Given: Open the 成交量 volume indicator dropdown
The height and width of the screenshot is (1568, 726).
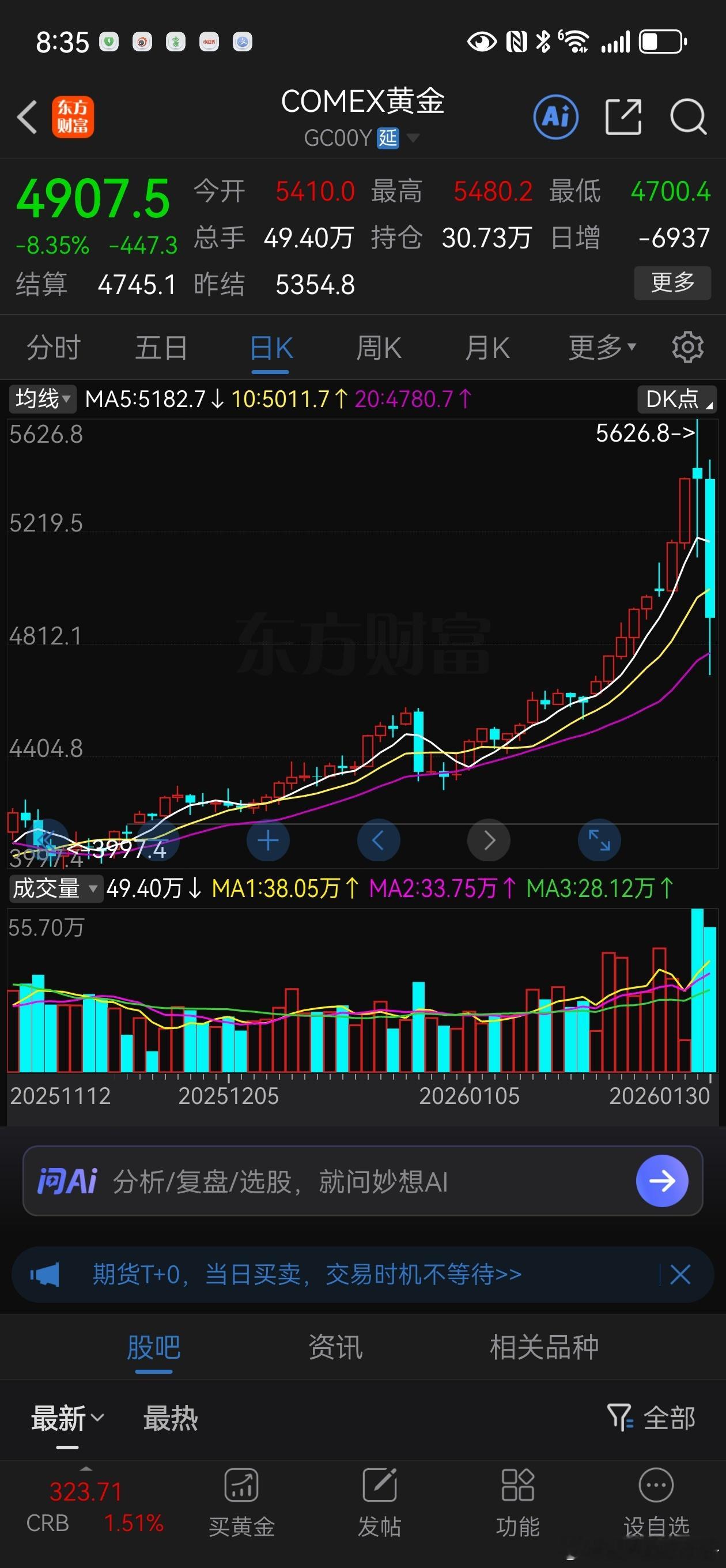Looking at the screenshot, I should coord(55,889).
